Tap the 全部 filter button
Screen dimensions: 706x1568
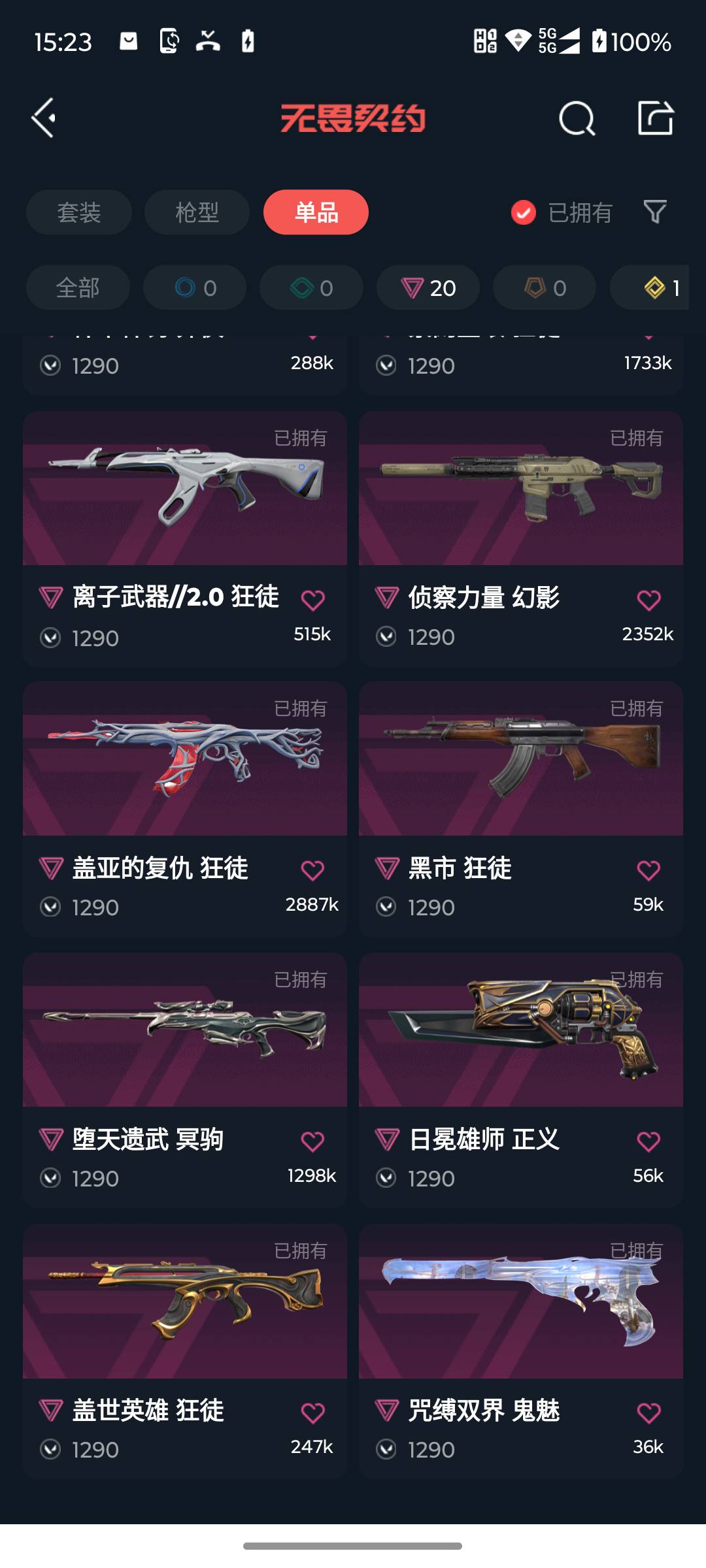[x=78, y=287]
